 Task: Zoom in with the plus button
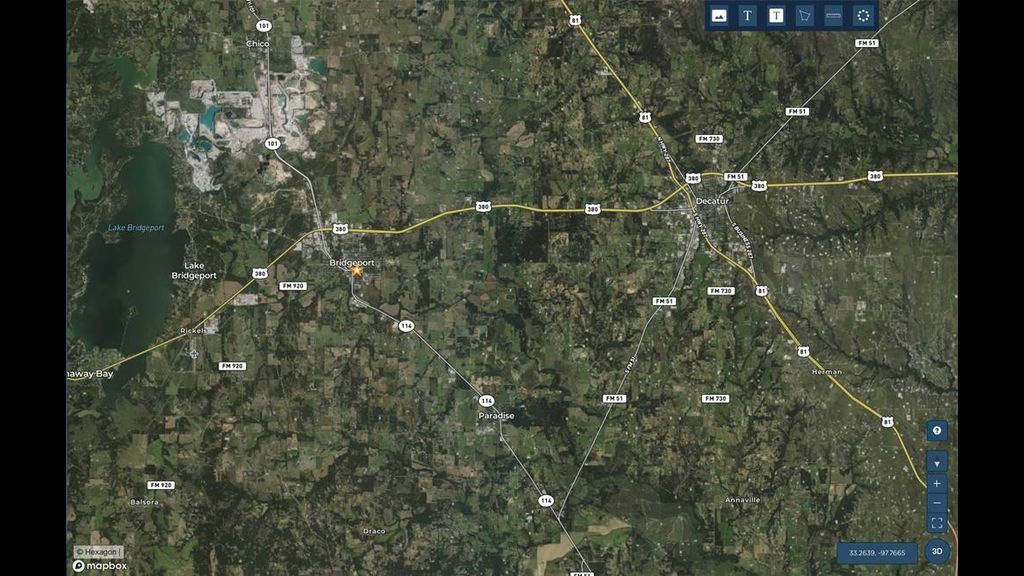click(937, 483)
